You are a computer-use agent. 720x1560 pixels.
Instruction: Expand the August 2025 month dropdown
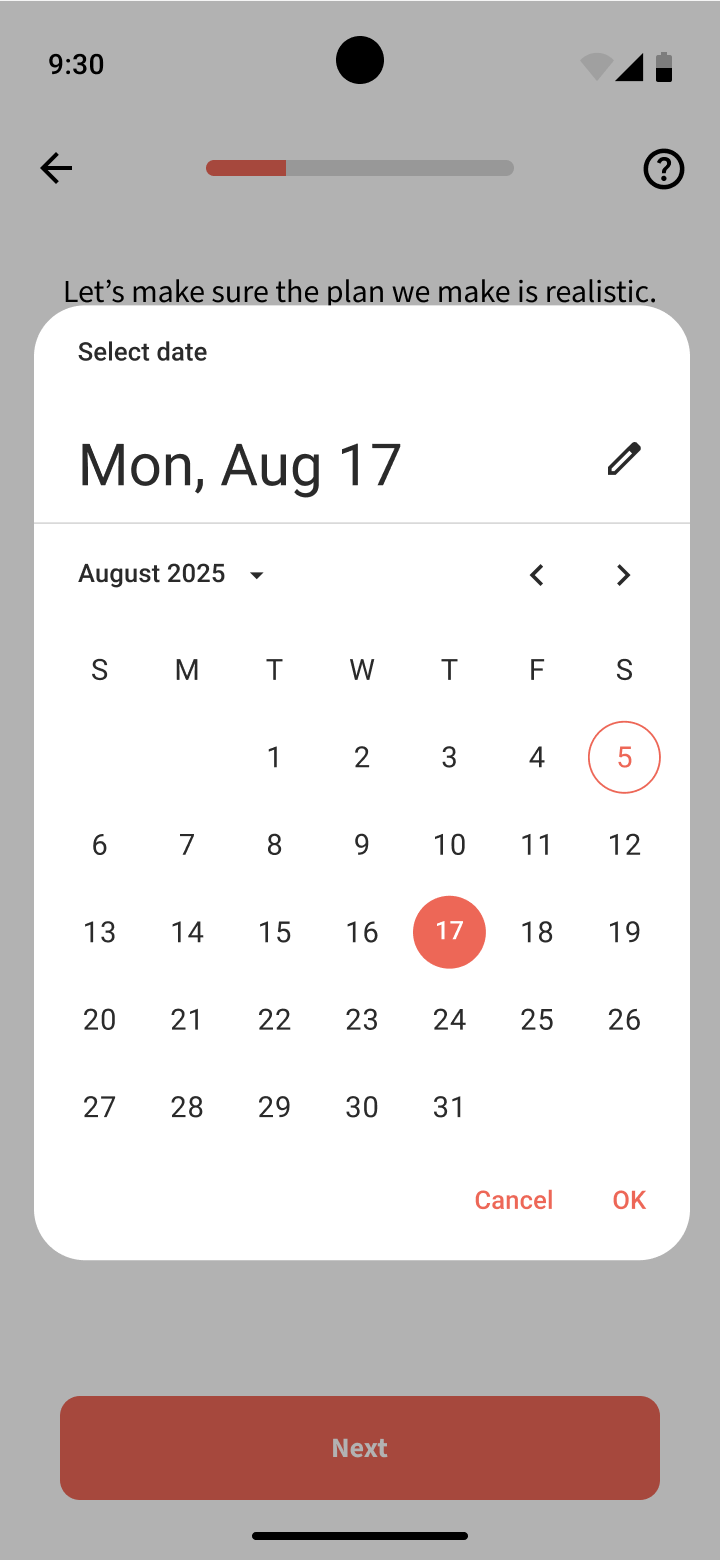click(x=172, y=574)
